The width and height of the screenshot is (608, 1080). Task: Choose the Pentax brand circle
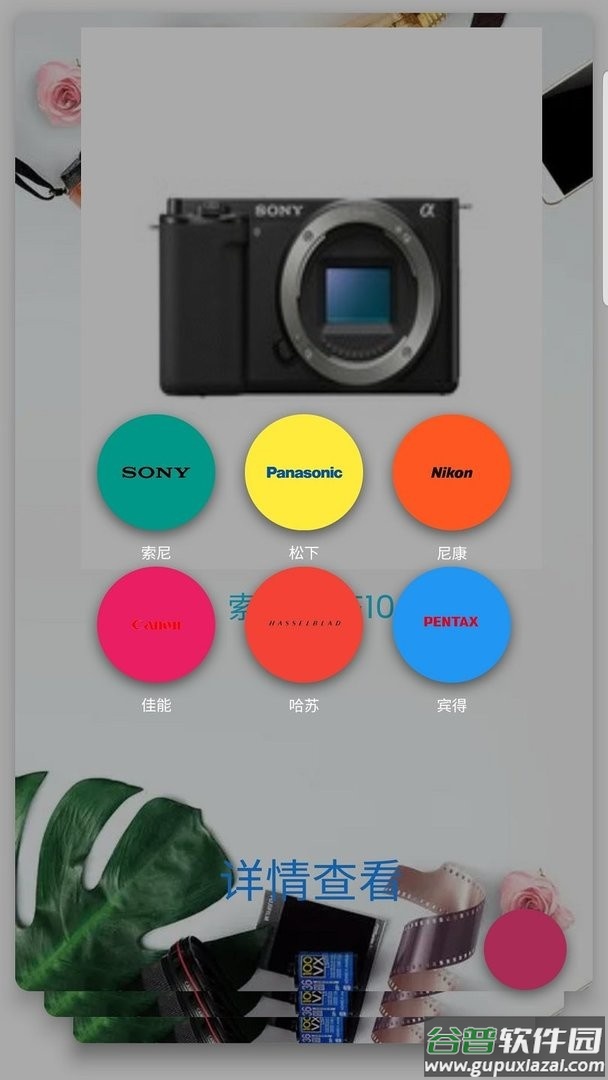(x=452, y=625)
